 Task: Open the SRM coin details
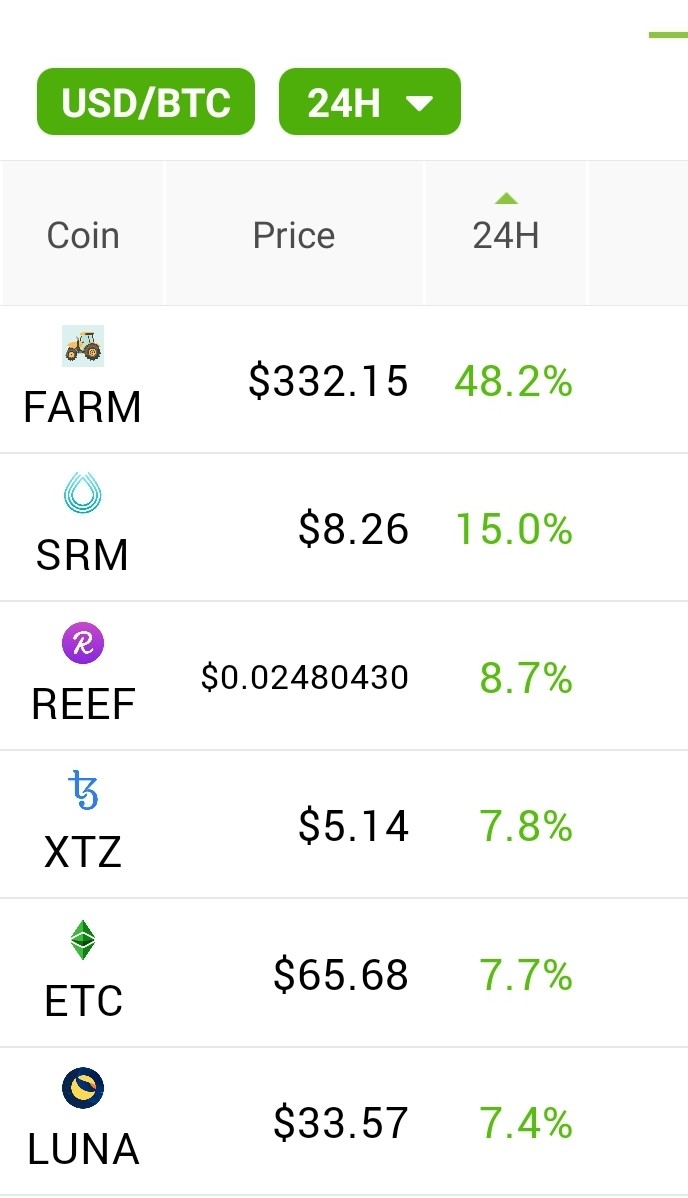pyautogui.click(x=344, y=528)
